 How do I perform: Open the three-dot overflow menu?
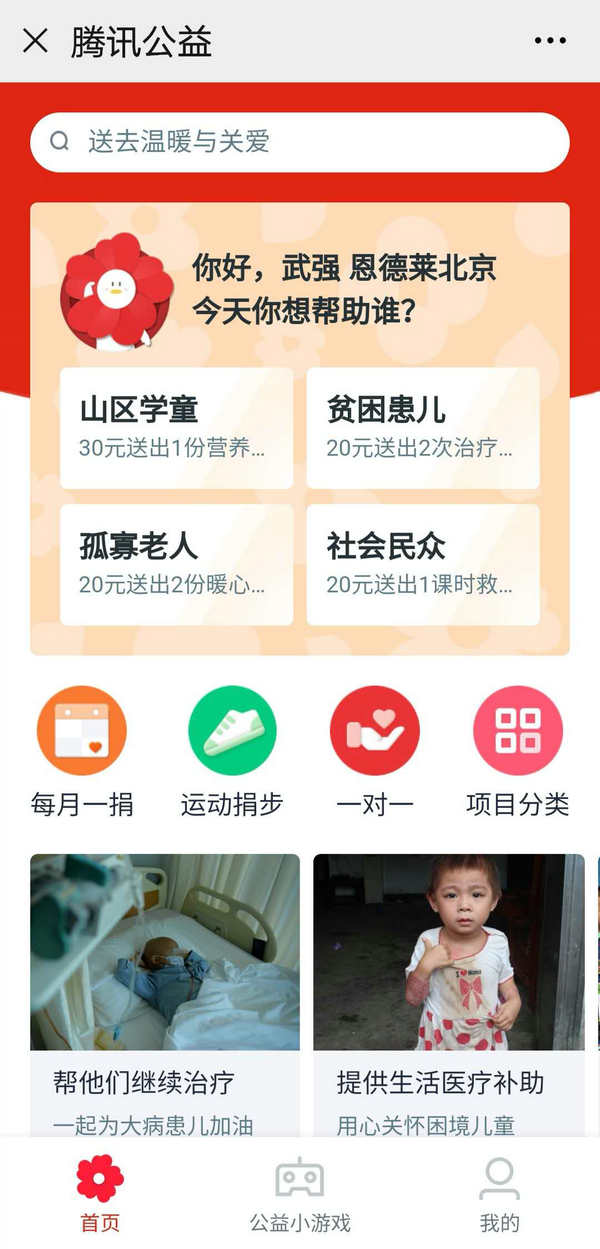550,41
